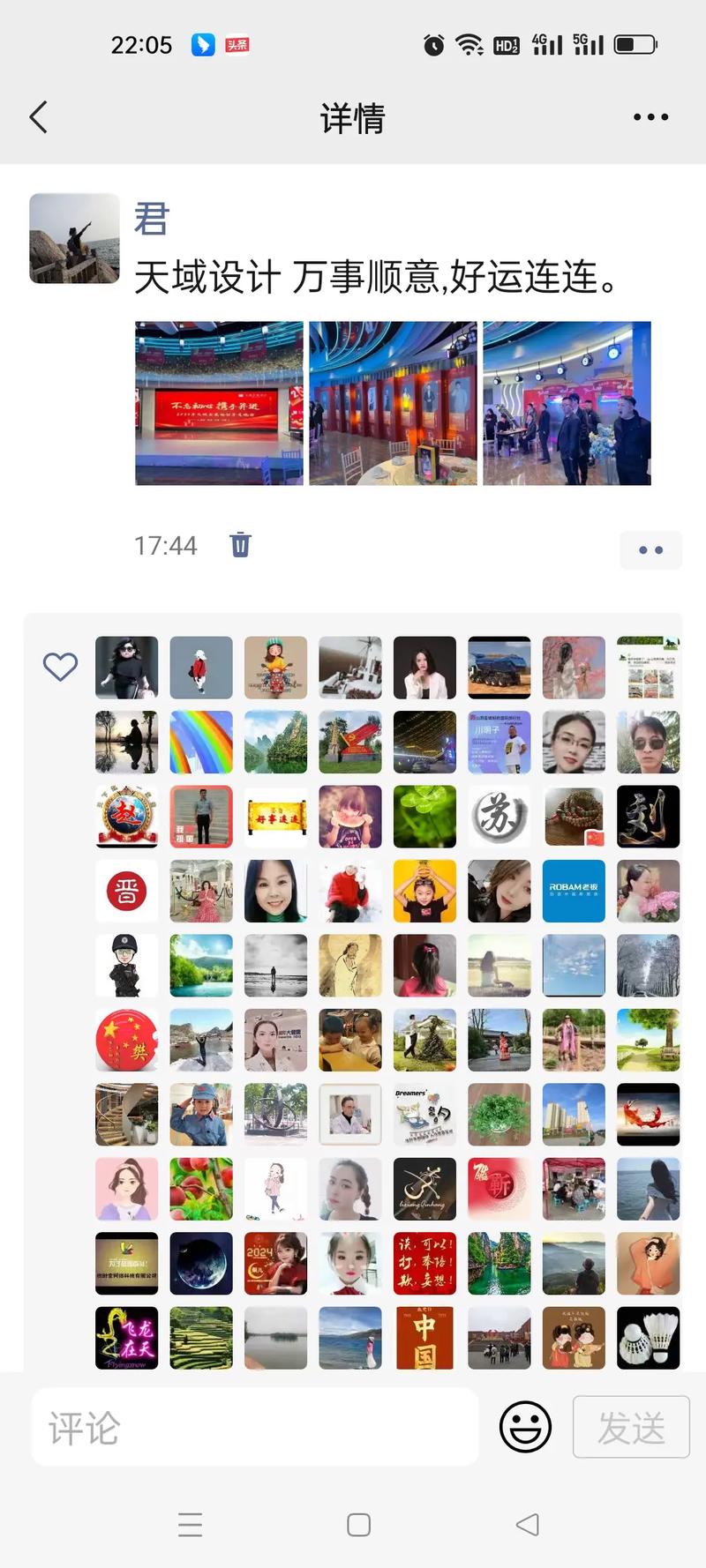Open the three-dot menu in the title bar
This screenshot has width=706, height=1568.
pyautogui.click(x=650, y=117)
